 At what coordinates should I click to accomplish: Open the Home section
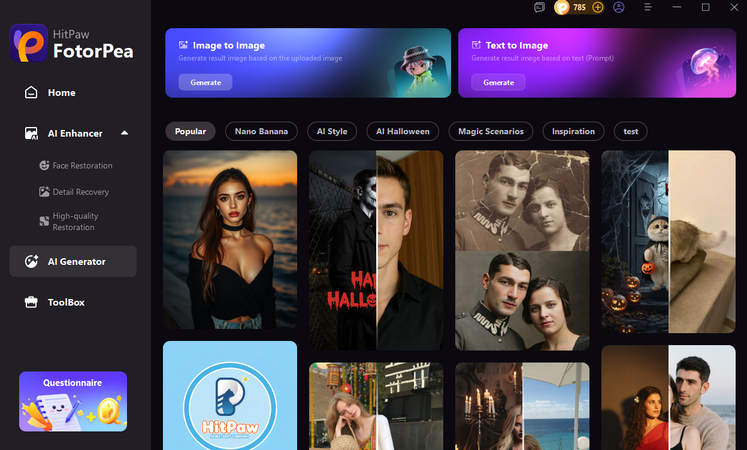[x=62, y=93]
